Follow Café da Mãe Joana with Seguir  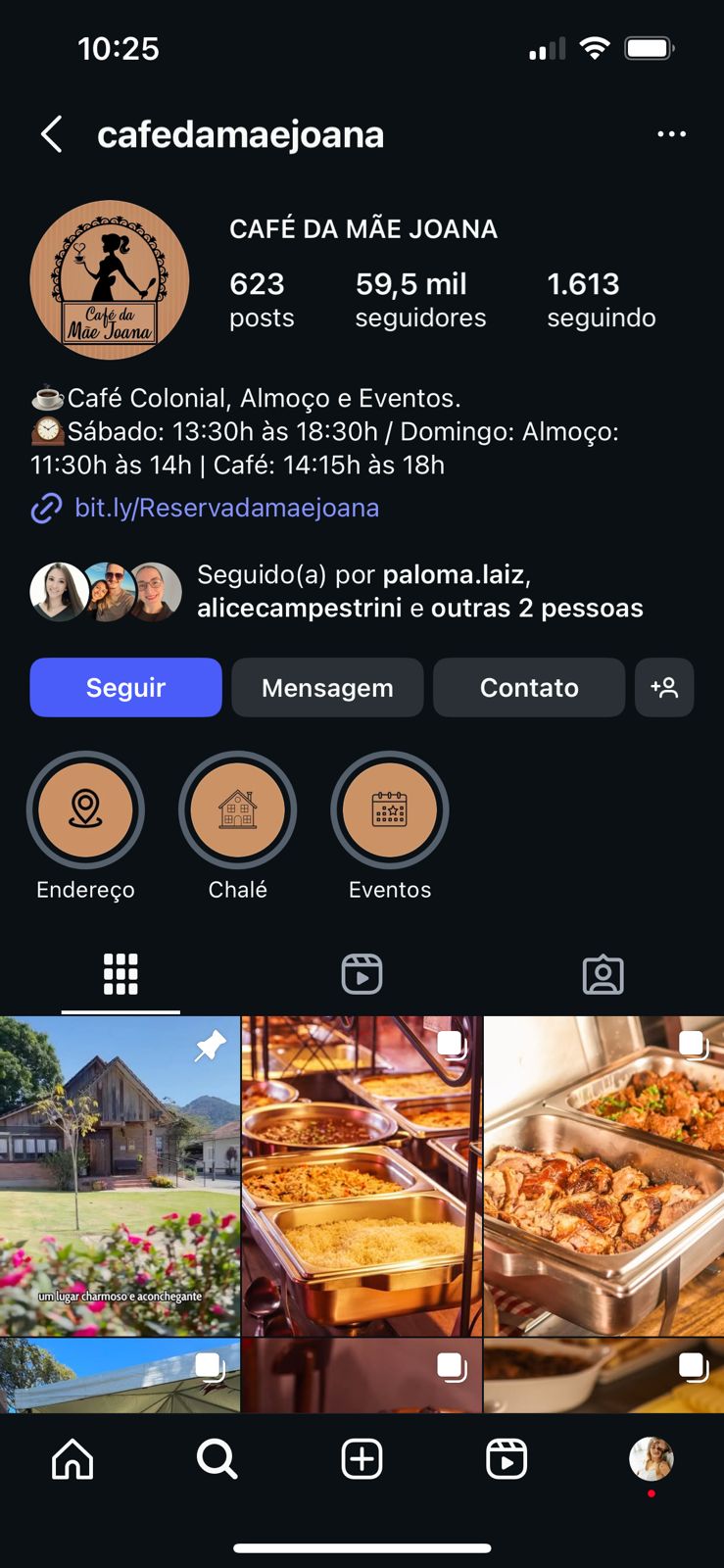point(125,688)
